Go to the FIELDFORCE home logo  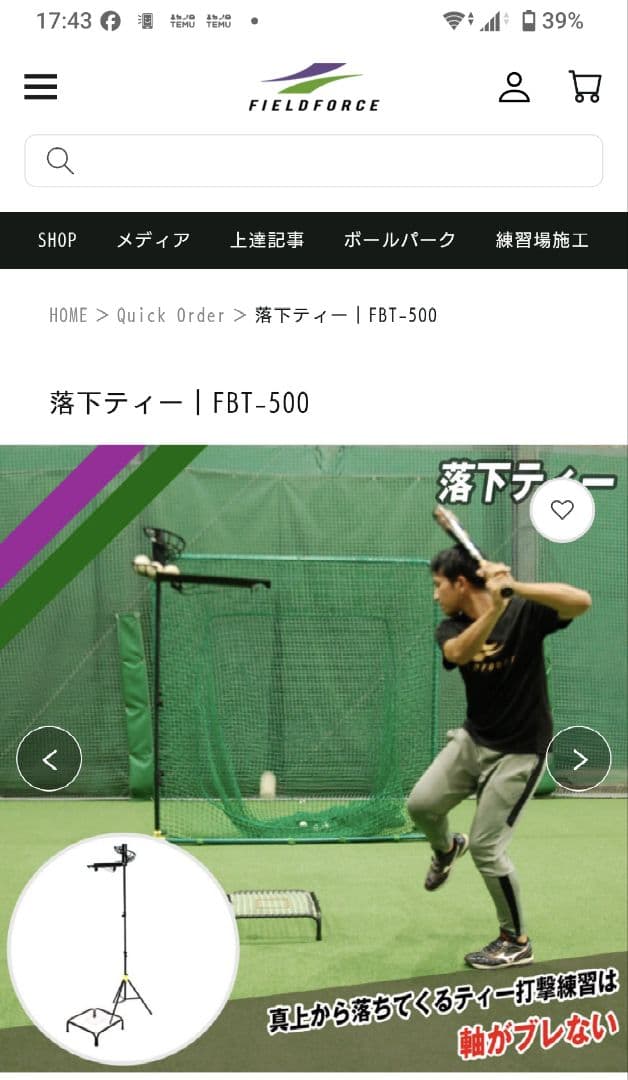pos(314,87)
